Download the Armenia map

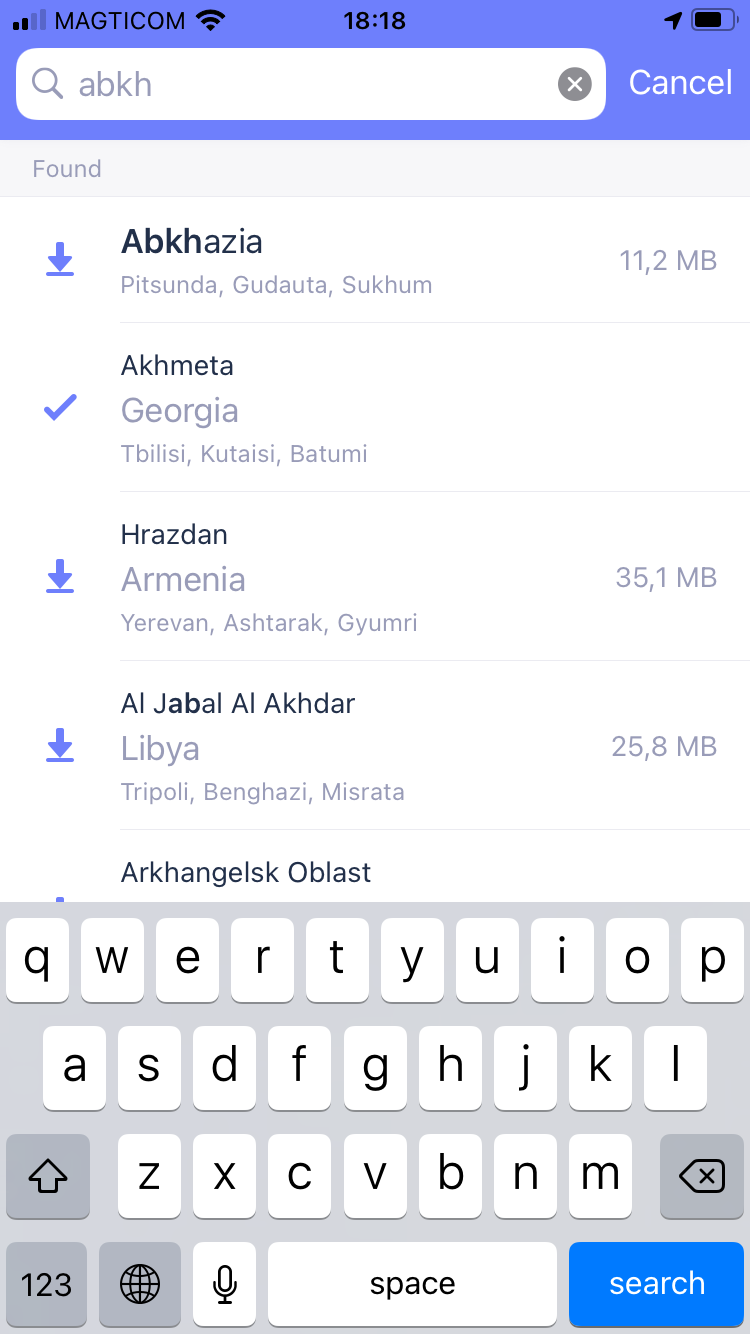point(60,578)
